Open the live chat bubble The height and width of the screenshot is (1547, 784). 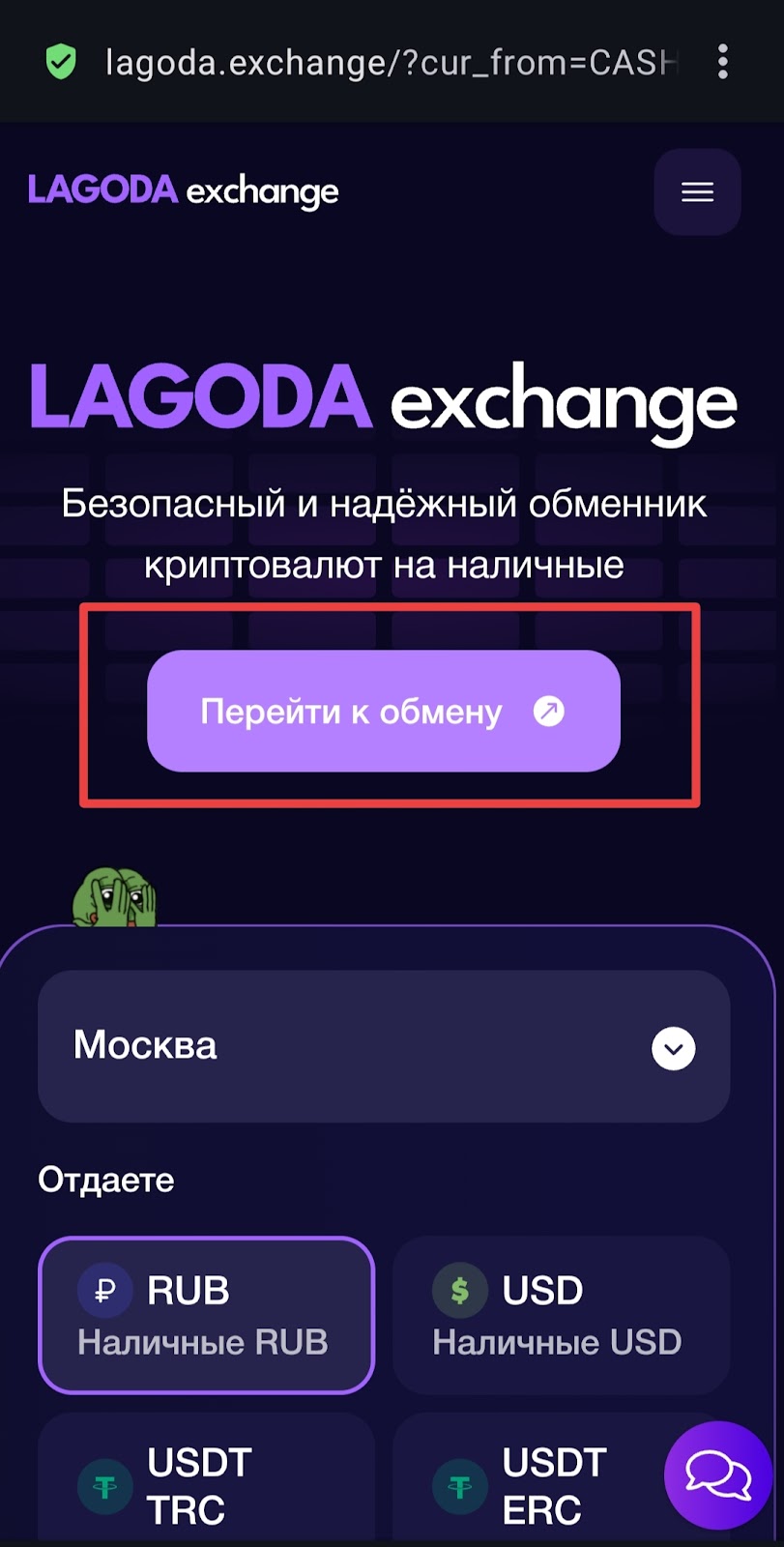717,1475
